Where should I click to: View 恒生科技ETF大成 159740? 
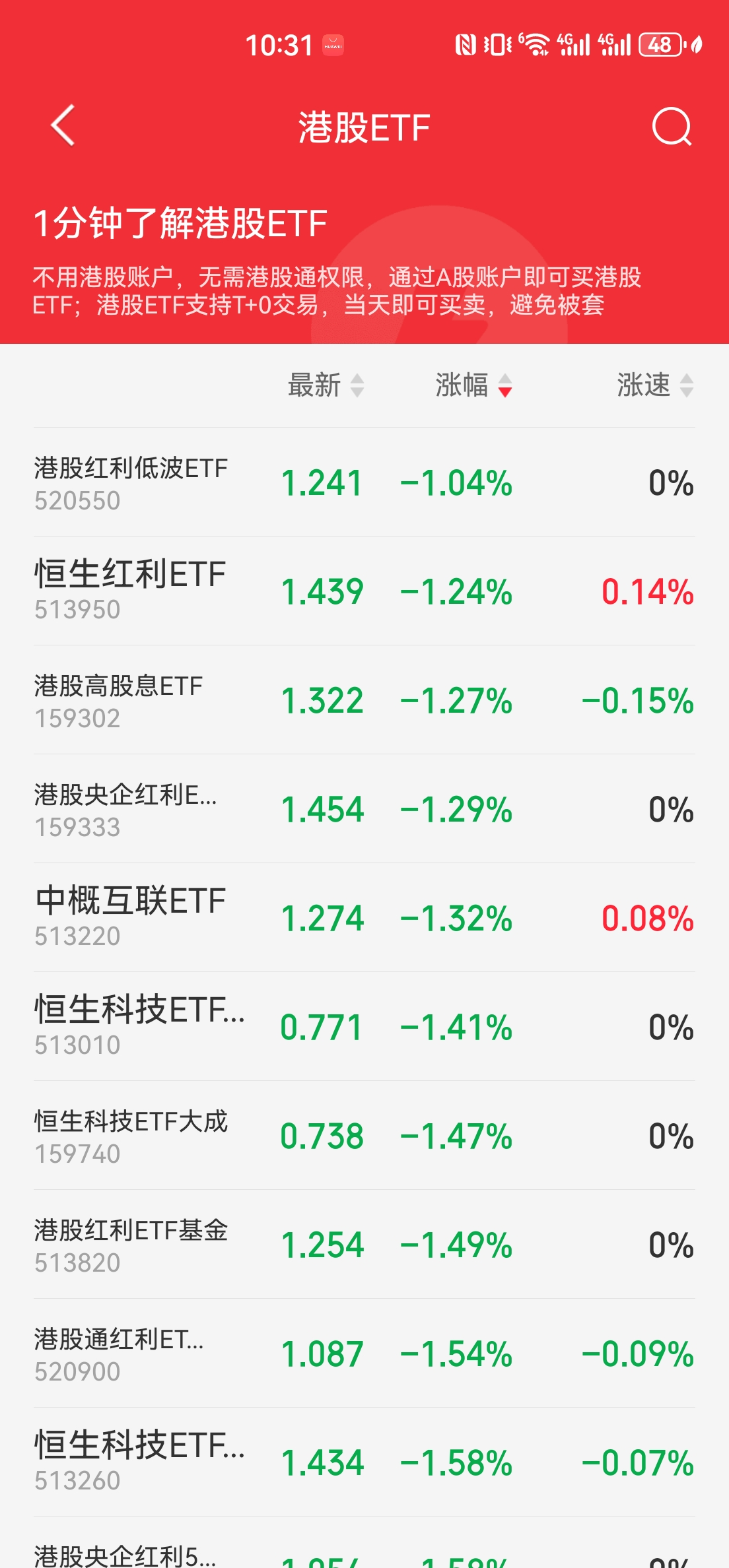coord(364,1136)
